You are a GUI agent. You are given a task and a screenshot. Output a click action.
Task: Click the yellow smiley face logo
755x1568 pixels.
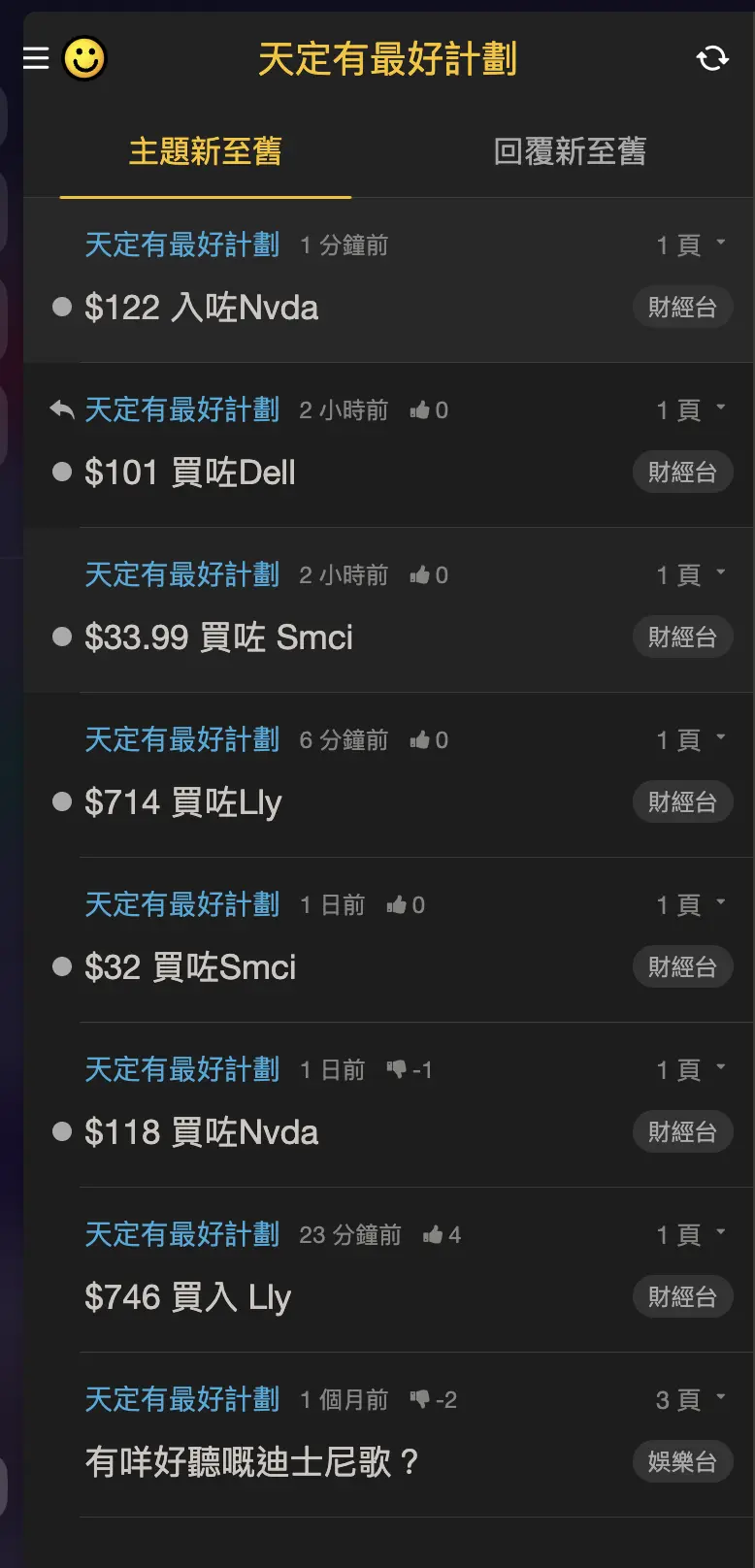84,59
